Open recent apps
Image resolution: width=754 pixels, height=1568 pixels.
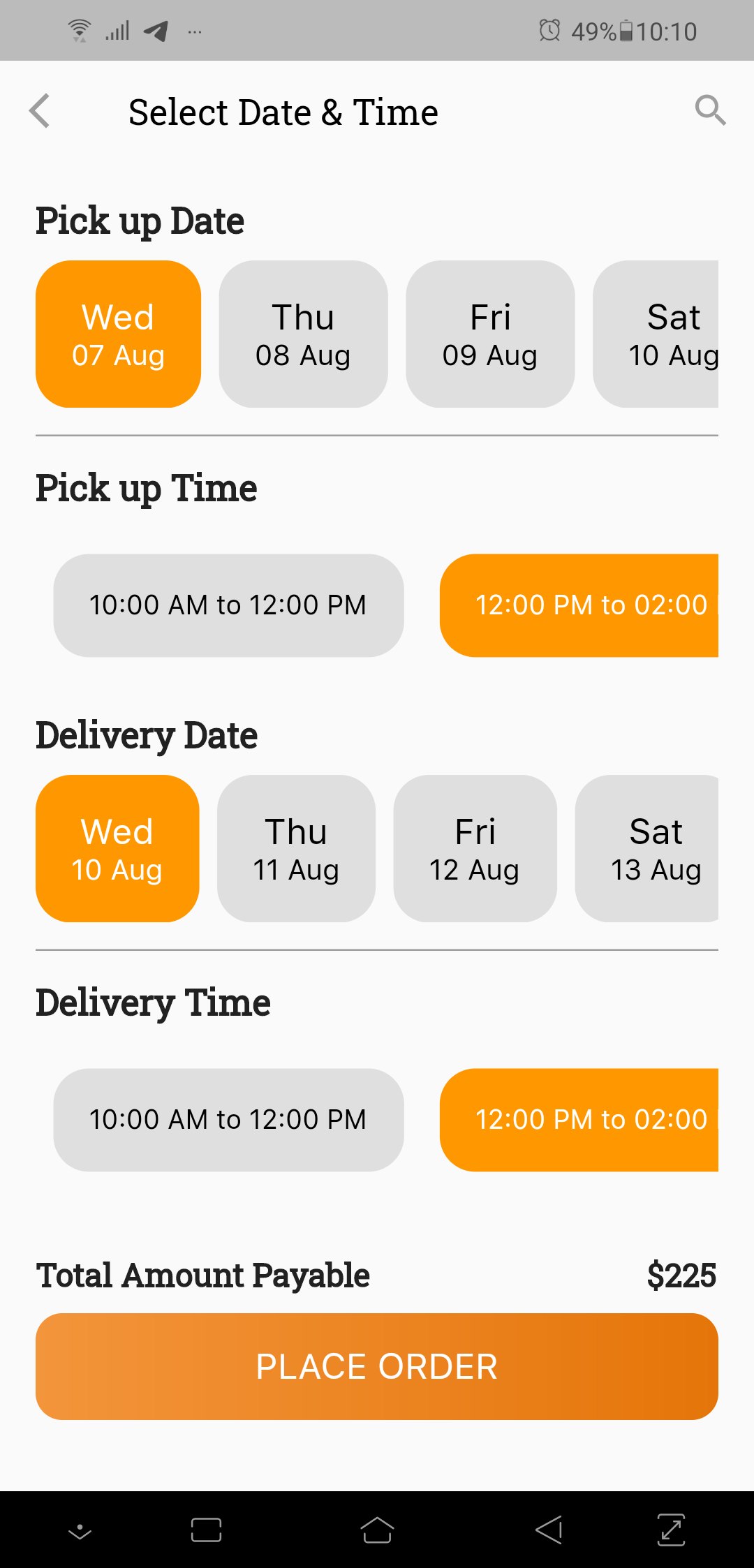pyautogui.click(x=206, y=1530)
